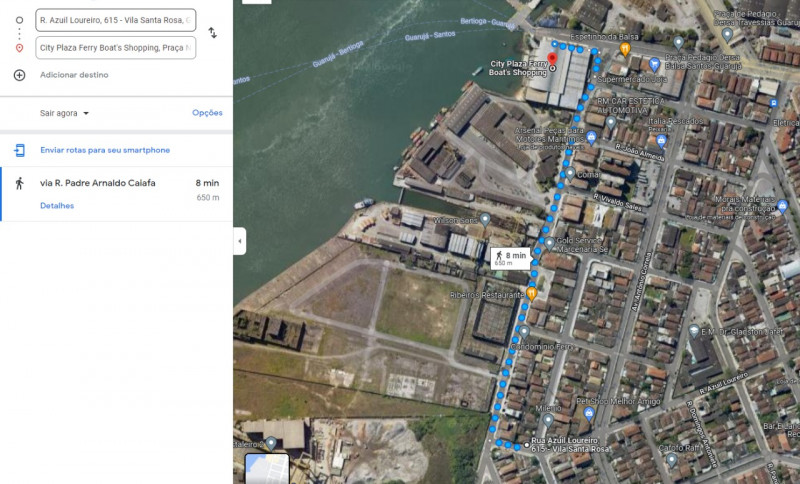Edit the City Plaza destination field
Image resolution: width=800 pixels, height=484 pixels.
point(115,47)
